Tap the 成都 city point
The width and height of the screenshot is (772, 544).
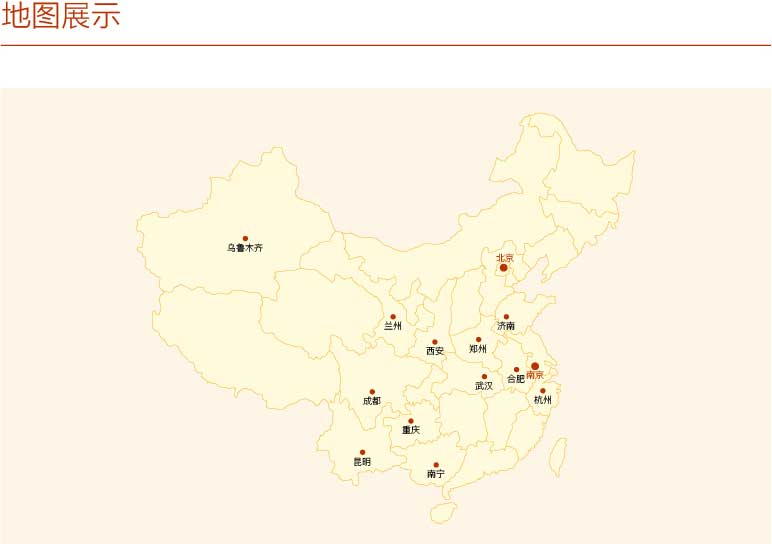(372, 392)
